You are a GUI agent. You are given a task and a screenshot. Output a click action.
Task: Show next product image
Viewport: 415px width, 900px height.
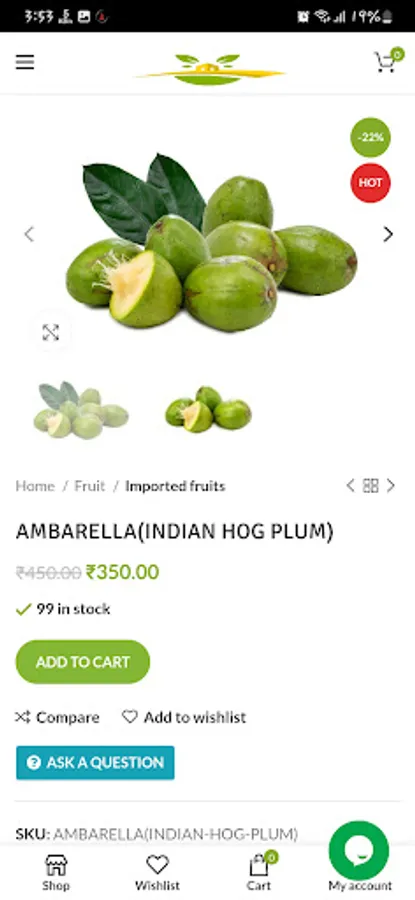click(x=388, y=234)
